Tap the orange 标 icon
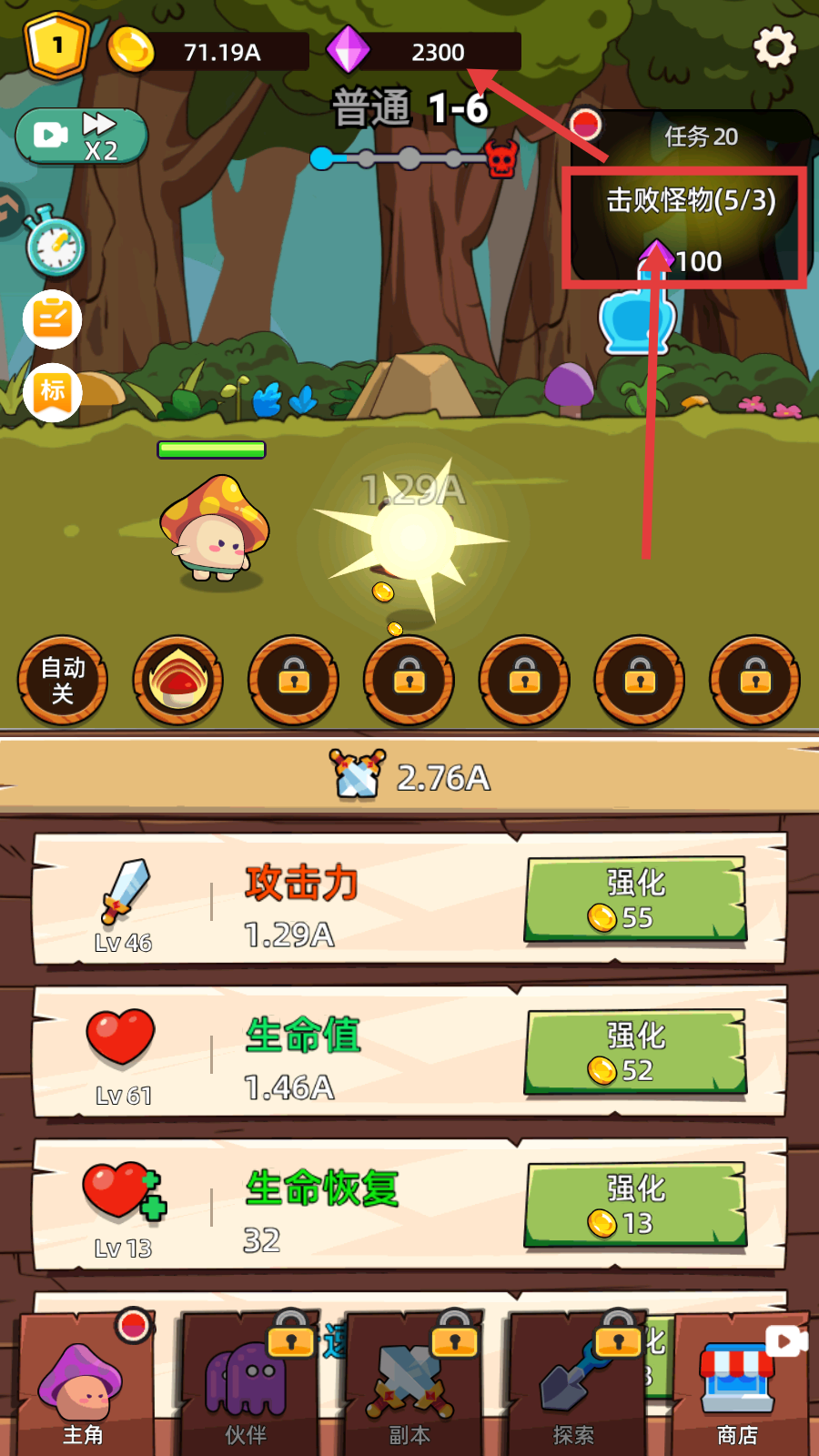 click(53, 392)
